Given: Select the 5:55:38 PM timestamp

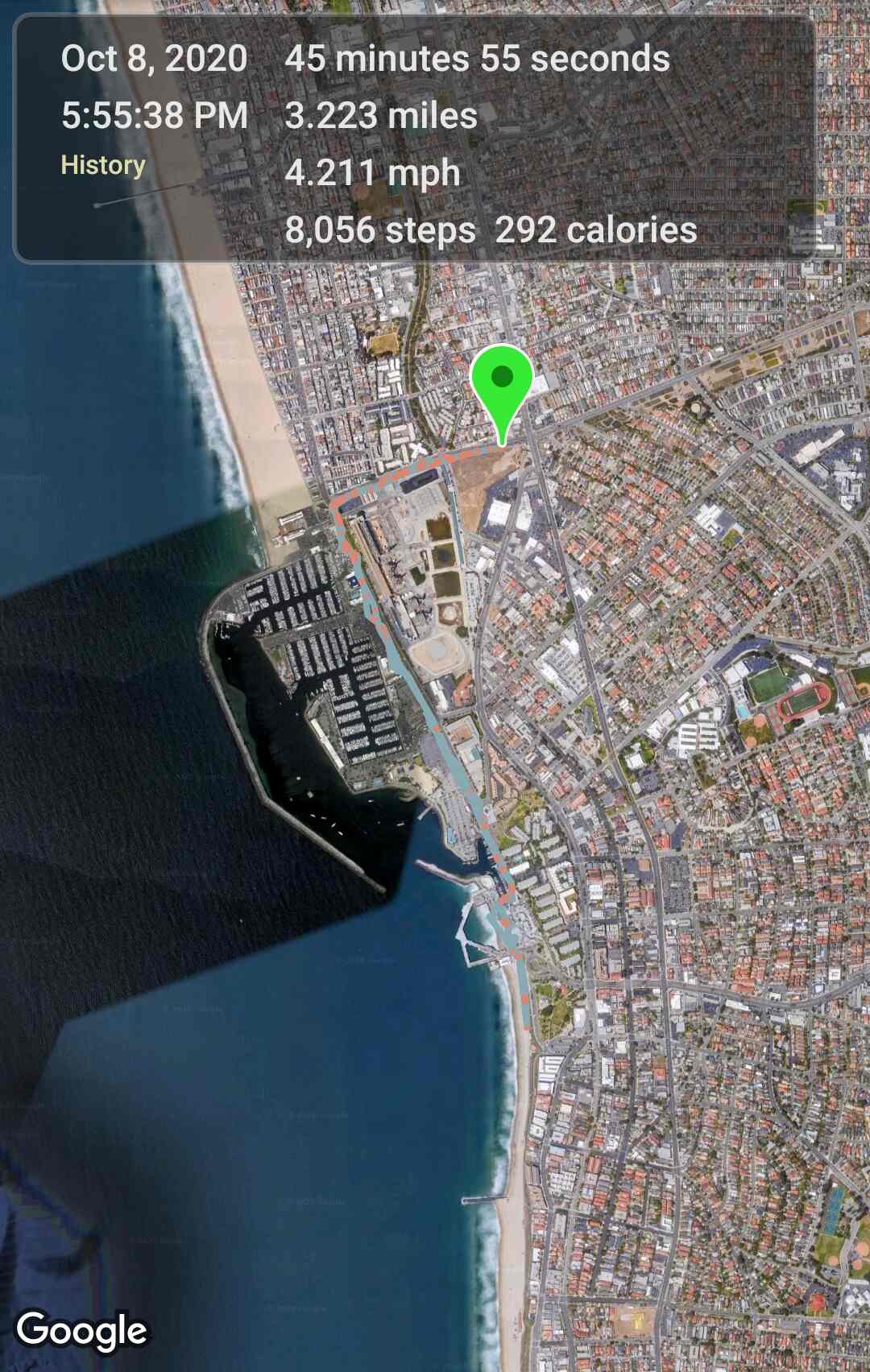Looking at the screenshot, I should (155, 115).
